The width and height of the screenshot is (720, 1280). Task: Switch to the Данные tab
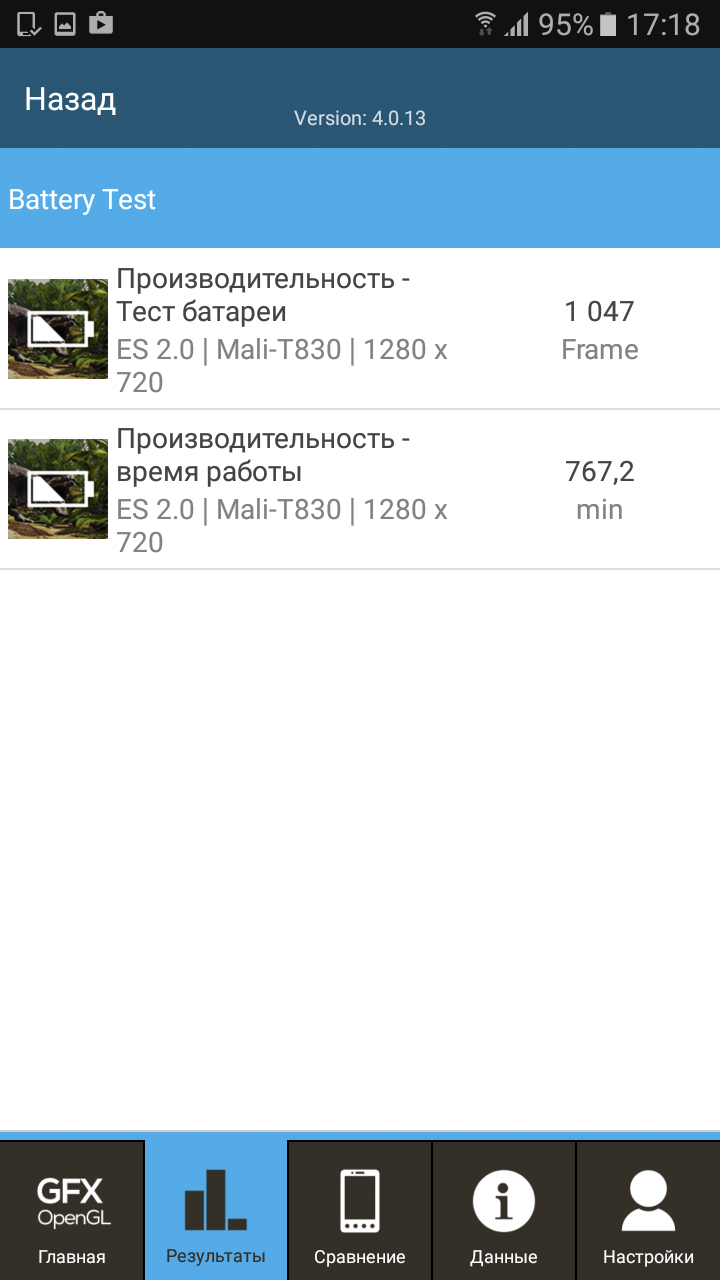(x=504, y=1211)
